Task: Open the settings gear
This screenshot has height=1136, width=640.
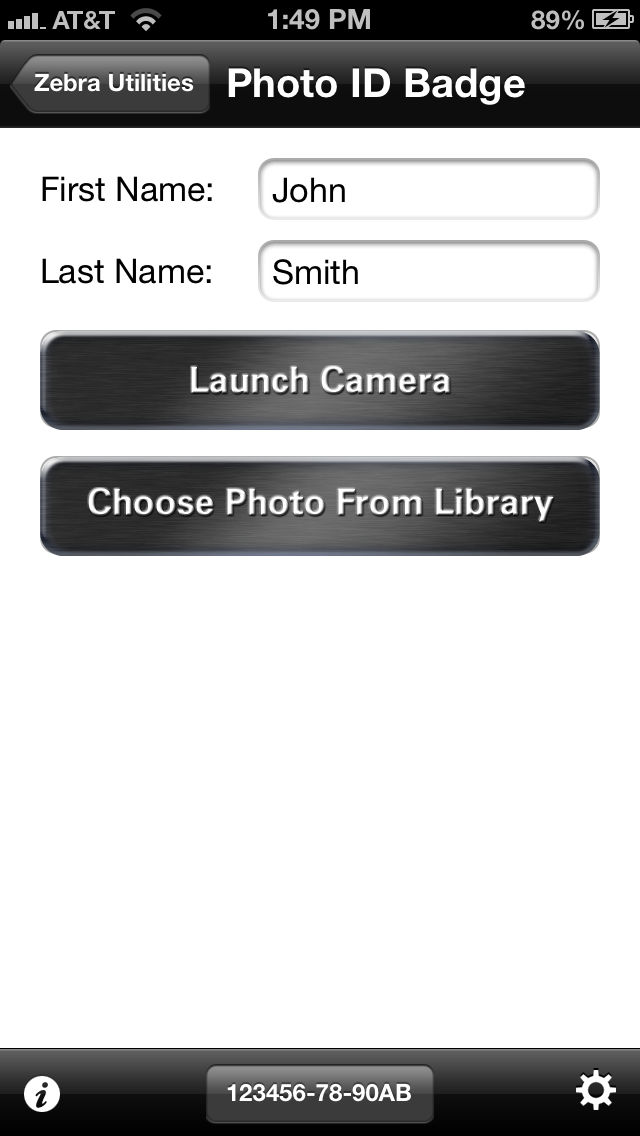Action: [596, 1091]
